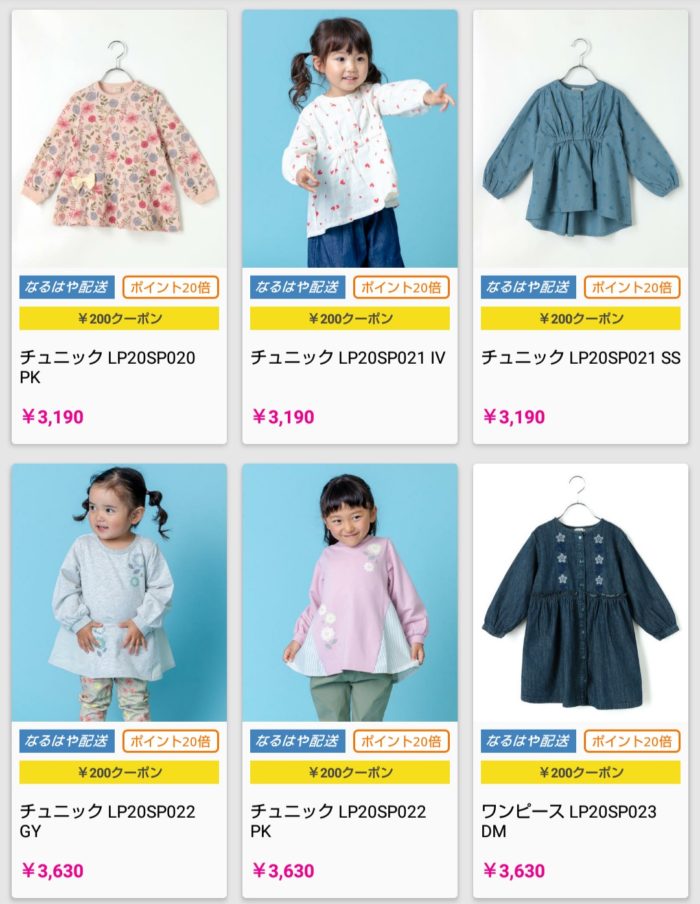The width and height of the screenshot is (700, 904).
Task: Select the チュニック LP20SP021 SS product
Action: point(580,140)
